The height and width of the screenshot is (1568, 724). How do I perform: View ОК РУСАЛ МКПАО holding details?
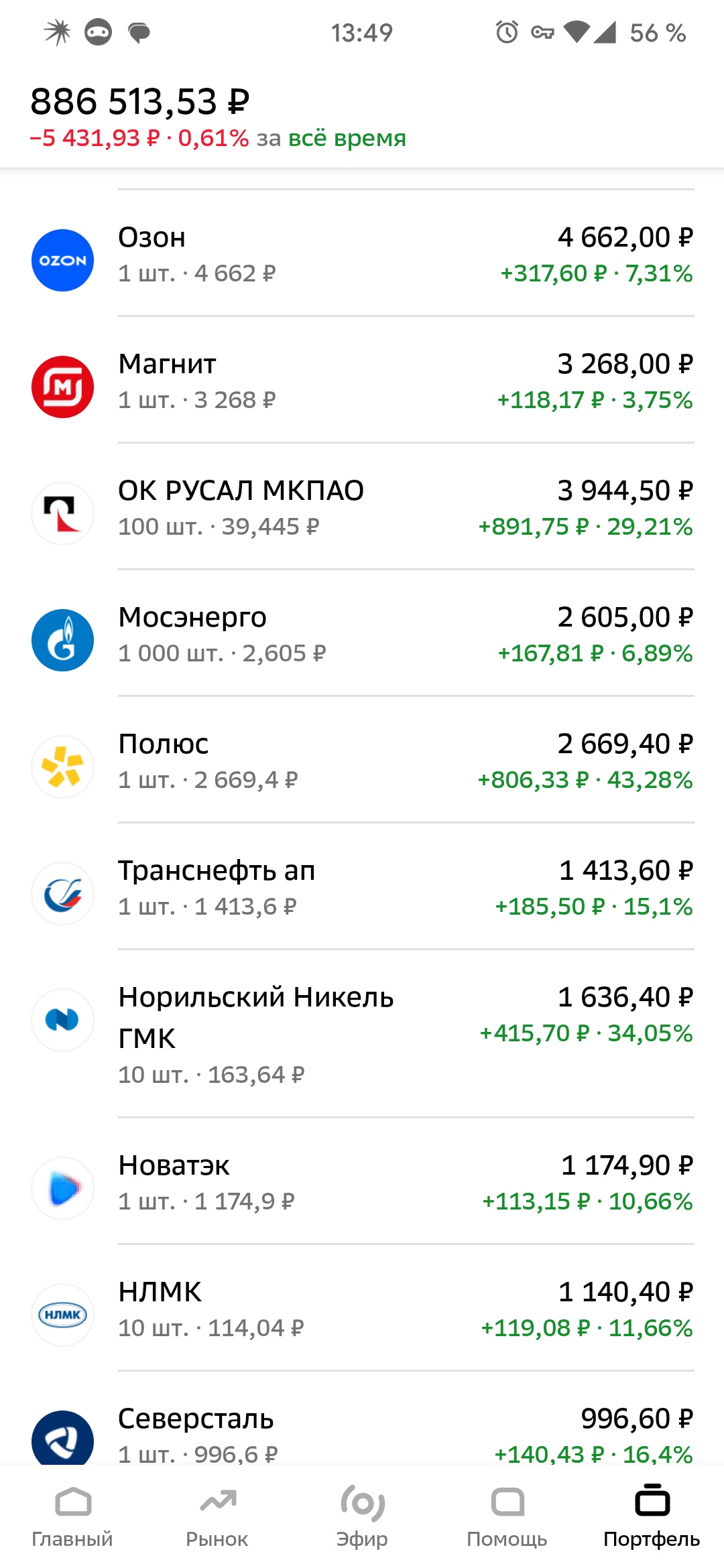pyautogui.click(x=362, y=508)
